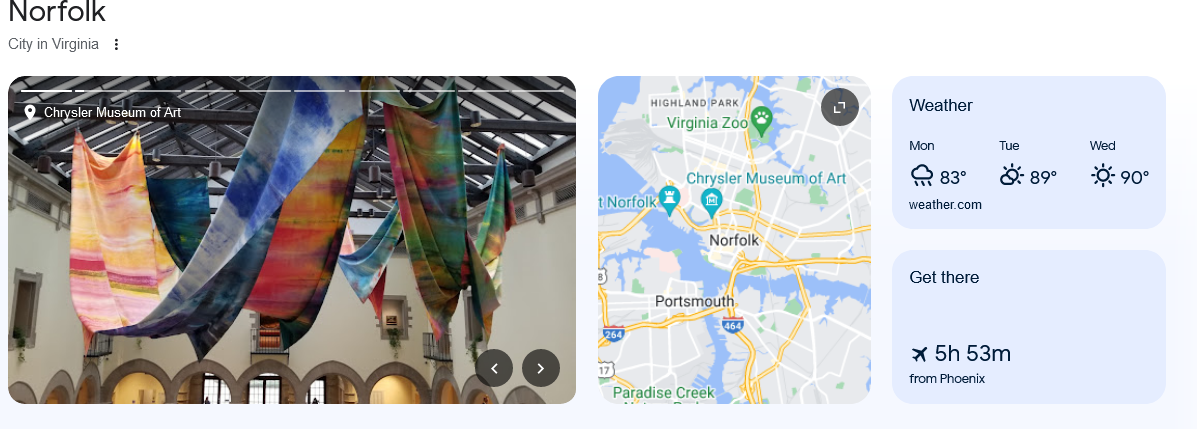
Task: Open the weather.com source link
Action: 945,205
